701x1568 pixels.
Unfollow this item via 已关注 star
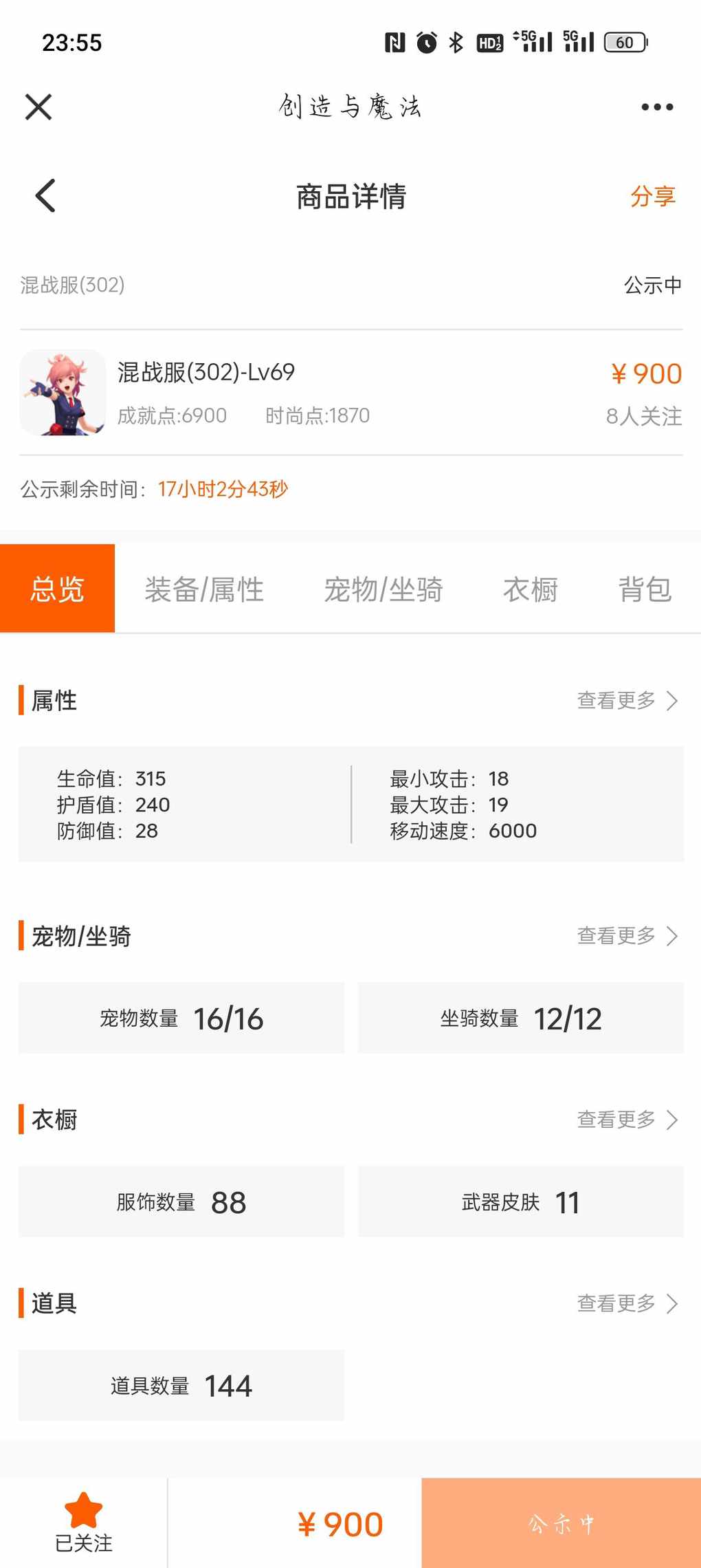83,1523
